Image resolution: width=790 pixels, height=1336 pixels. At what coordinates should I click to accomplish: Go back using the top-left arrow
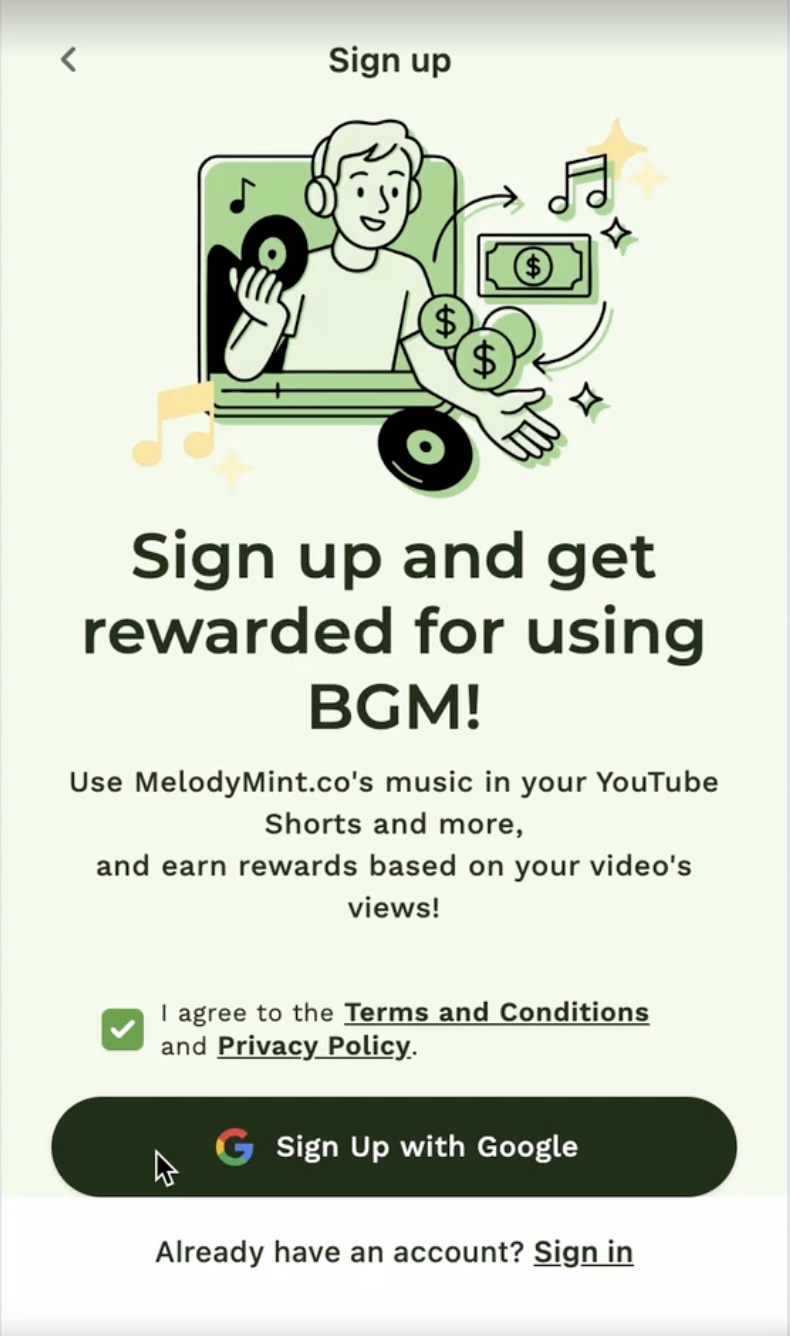68,60
